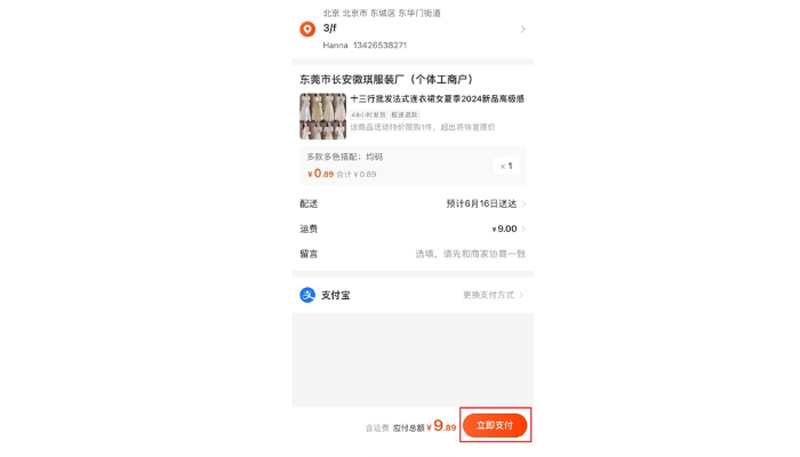The image size is (800, 457).
Task: Open the 配送 delivery estimate row
Action: (x=412, y=204)
